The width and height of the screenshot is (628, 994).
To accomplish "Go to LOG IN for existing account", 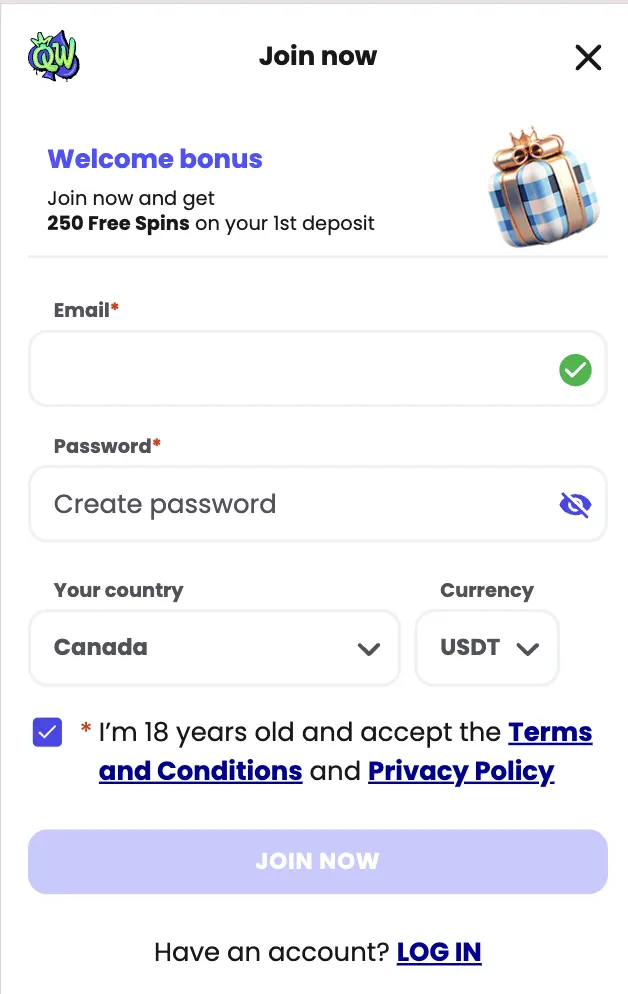I will 439,952.
